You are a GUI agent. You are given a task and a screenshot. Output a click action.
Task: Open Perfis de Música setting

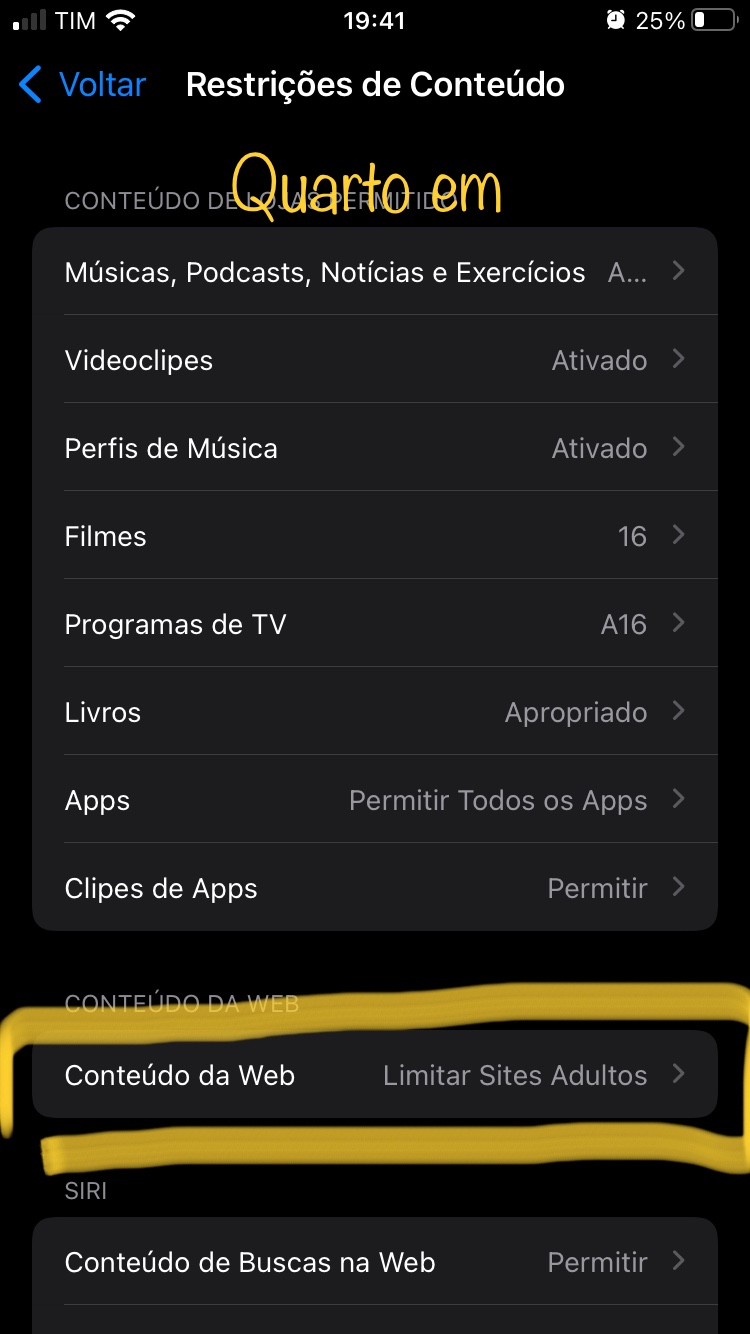(x=374, y=448)
